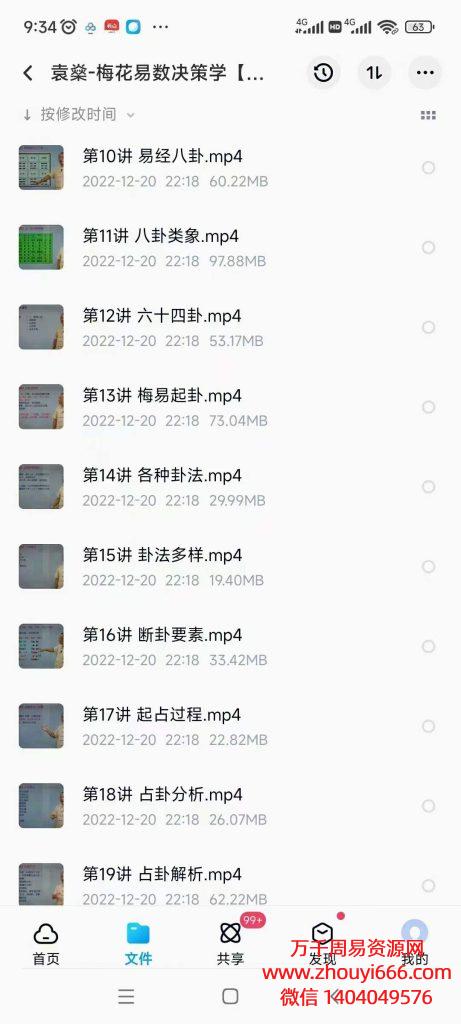Go to the 发现 tab
Viewport: 461px width, 1024px height.
coord(322,943)
